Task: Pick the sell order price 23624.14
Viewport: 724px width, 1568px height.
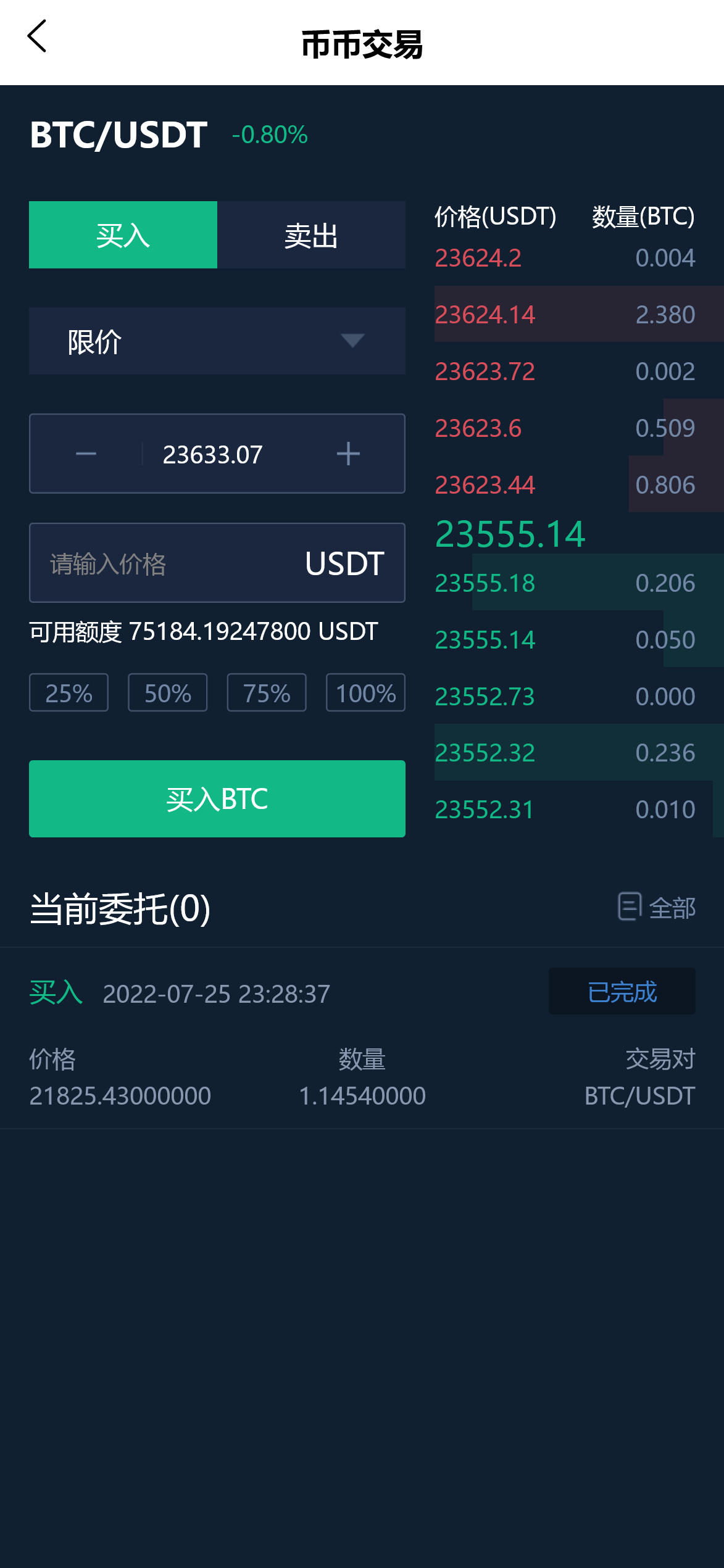Action: point(485,315)
